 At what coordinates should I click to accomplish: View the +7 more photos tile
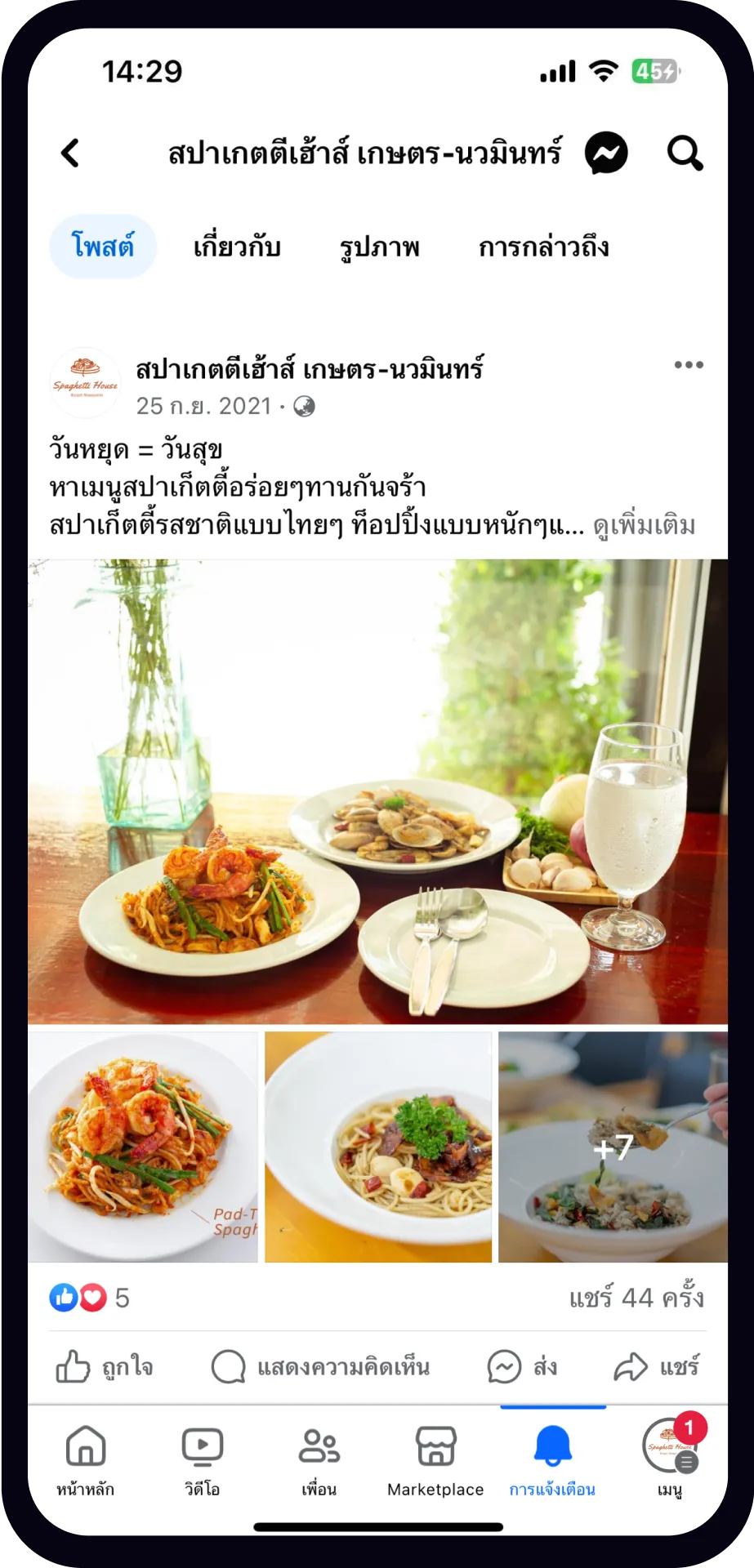[x=613, y=1147]
